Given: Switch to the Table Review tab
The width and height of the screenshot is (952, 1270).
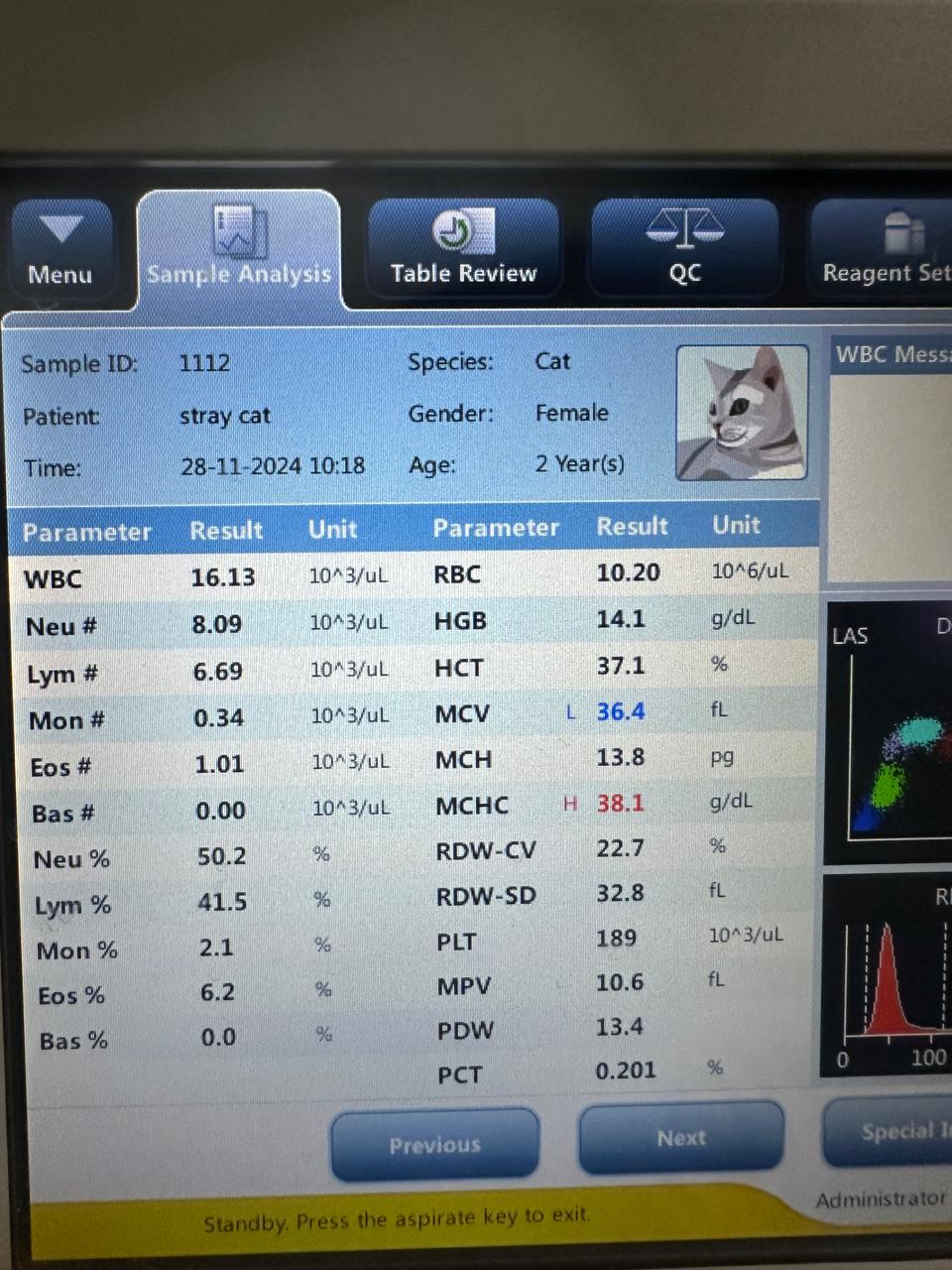Looking at the screenshot, I should pos(463,248).
